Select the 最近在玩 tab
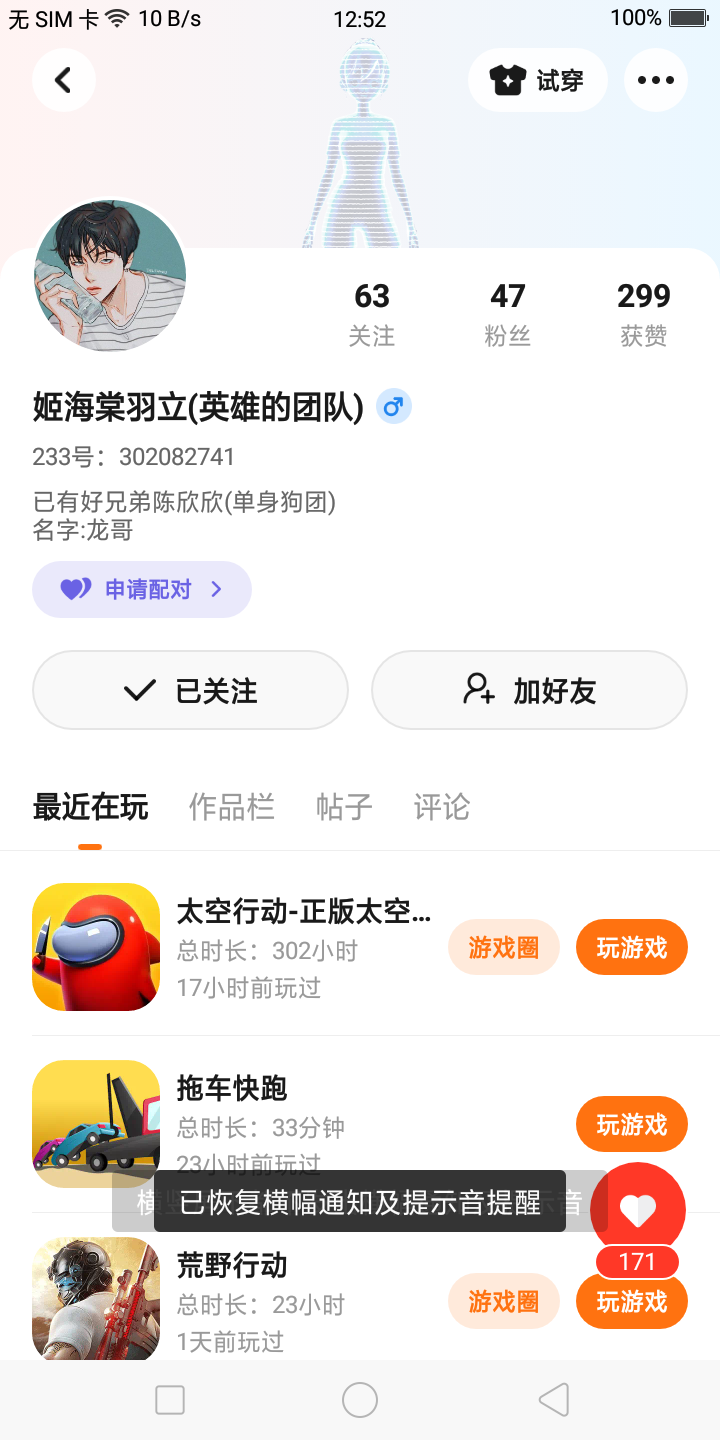This screenshot has width=720, height=1440. click(x=90, y=807)
